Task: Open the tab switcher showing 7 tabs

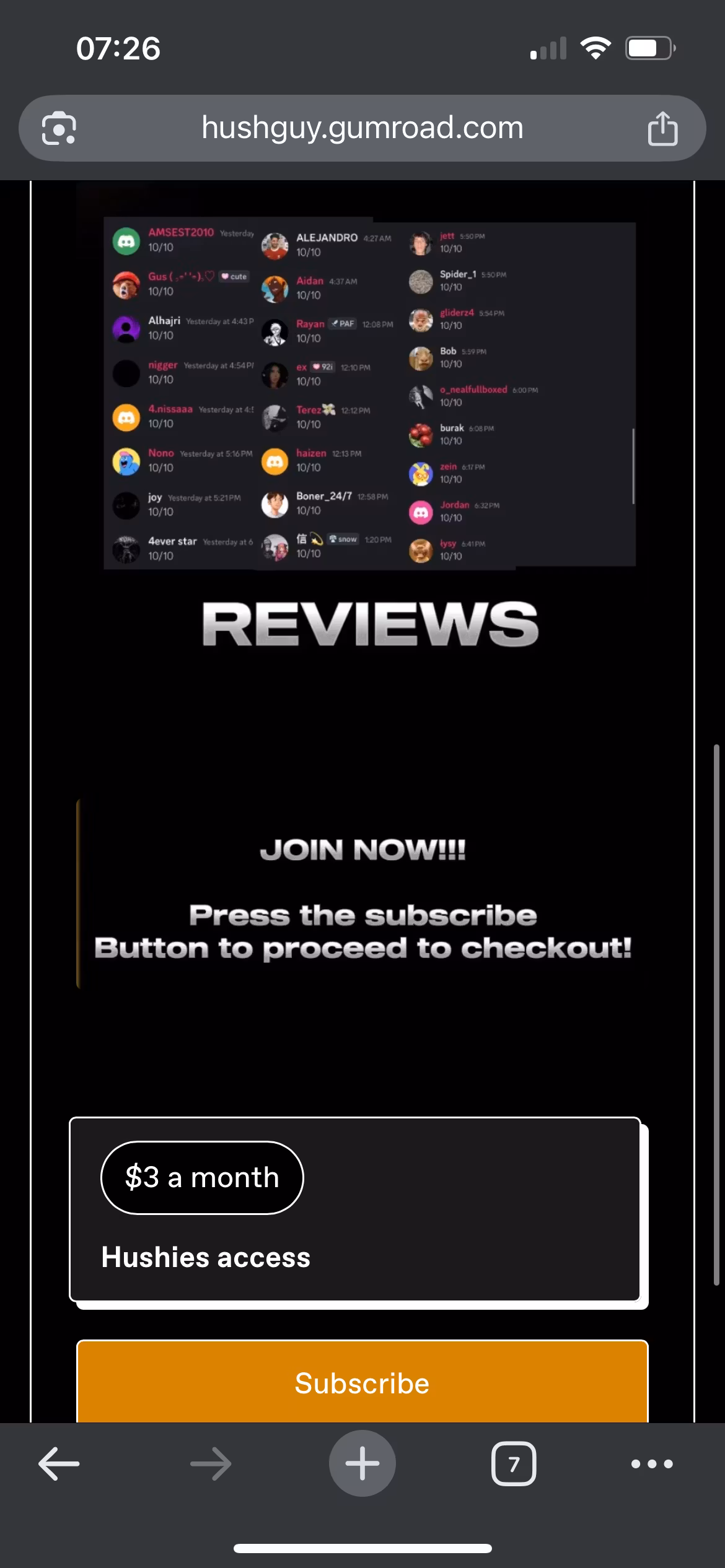Action: click(513, 1464)
